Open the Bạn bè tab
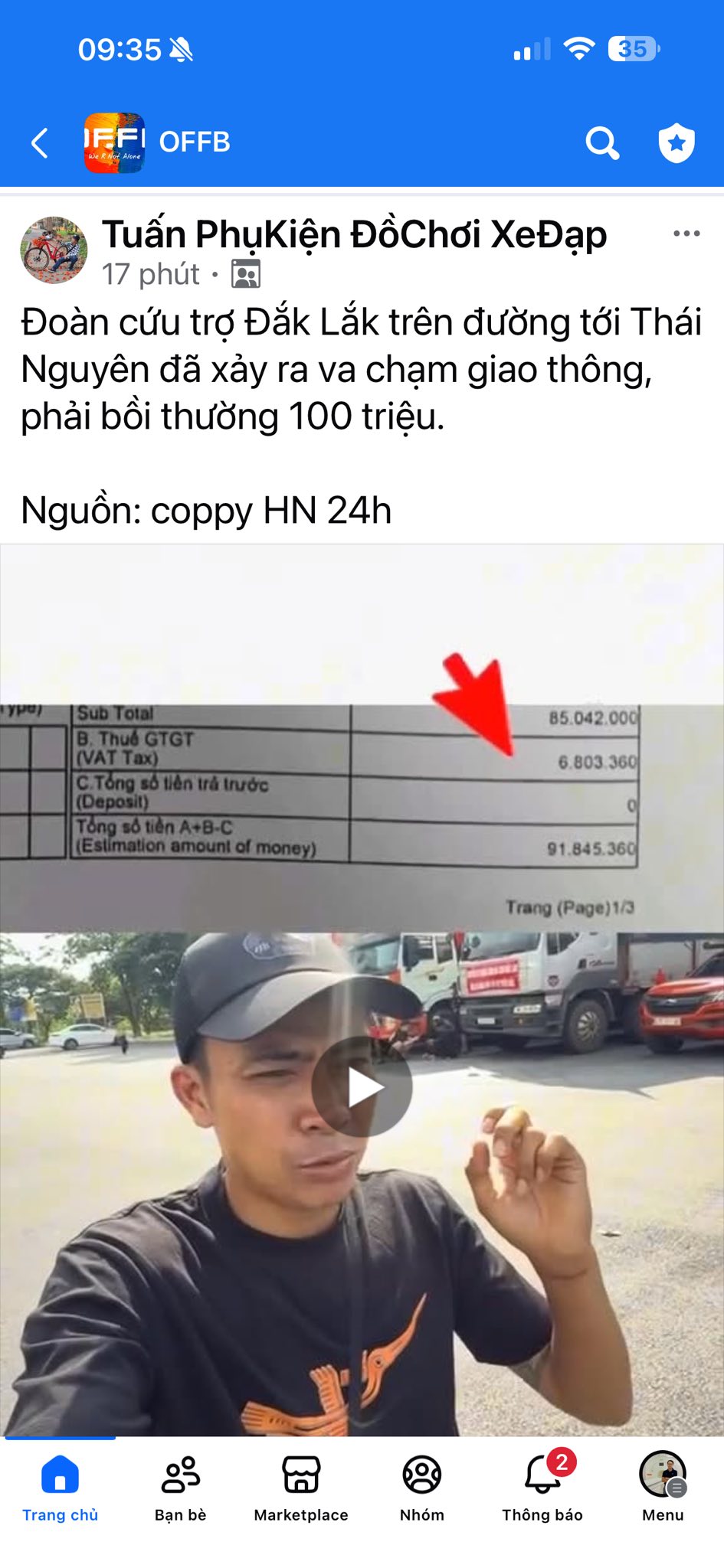This screenshot has width=724, height=1568. [x=181, y=1487]
